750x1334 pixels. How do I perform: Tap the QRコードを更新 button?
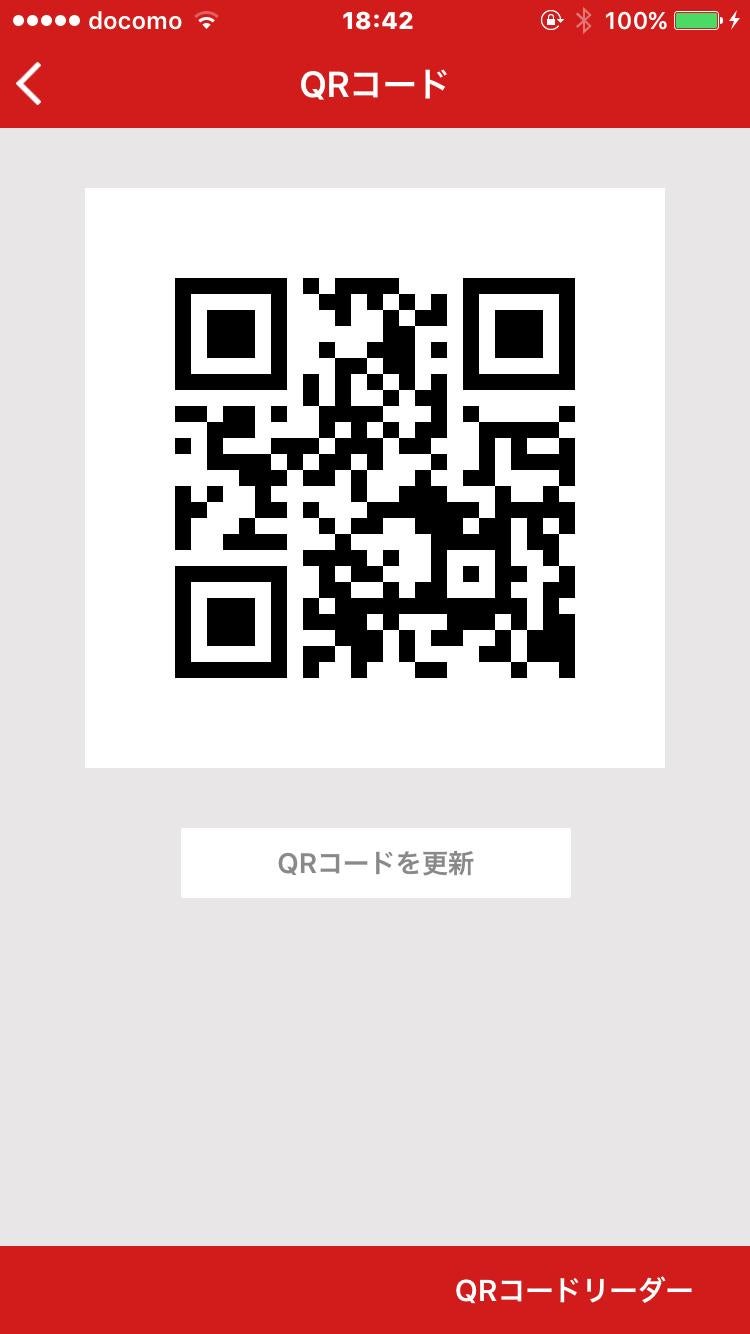click(375, 862)
